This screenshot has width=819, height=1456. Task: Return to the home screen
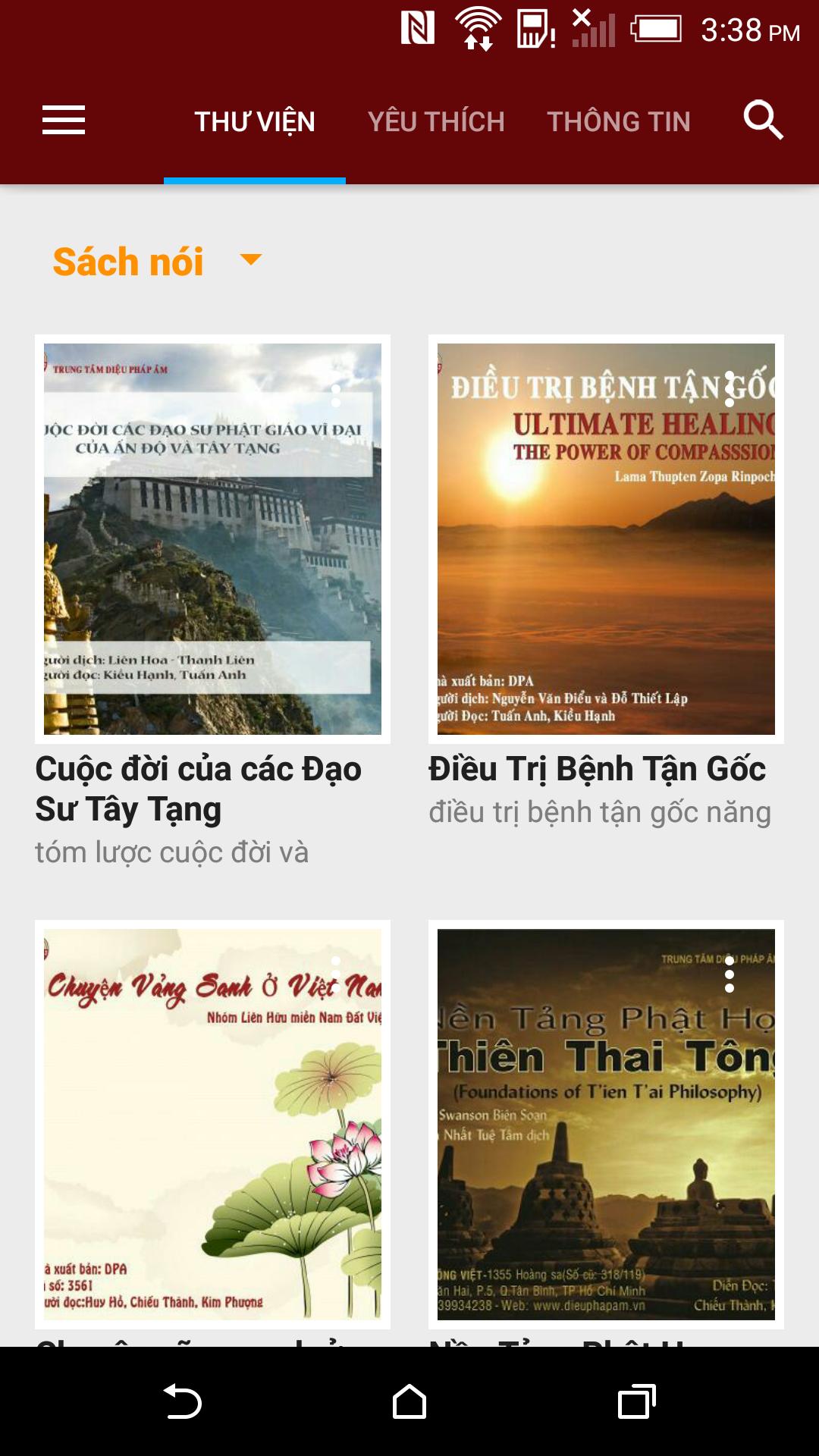(x=409, y=1401)
